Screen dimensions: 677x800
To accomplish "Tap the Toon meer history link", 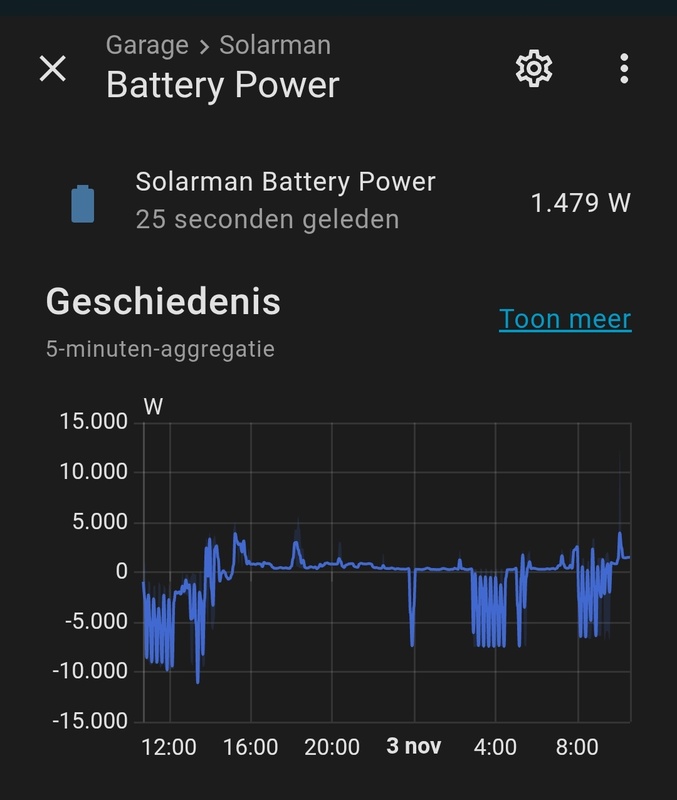I will [565, 319].
